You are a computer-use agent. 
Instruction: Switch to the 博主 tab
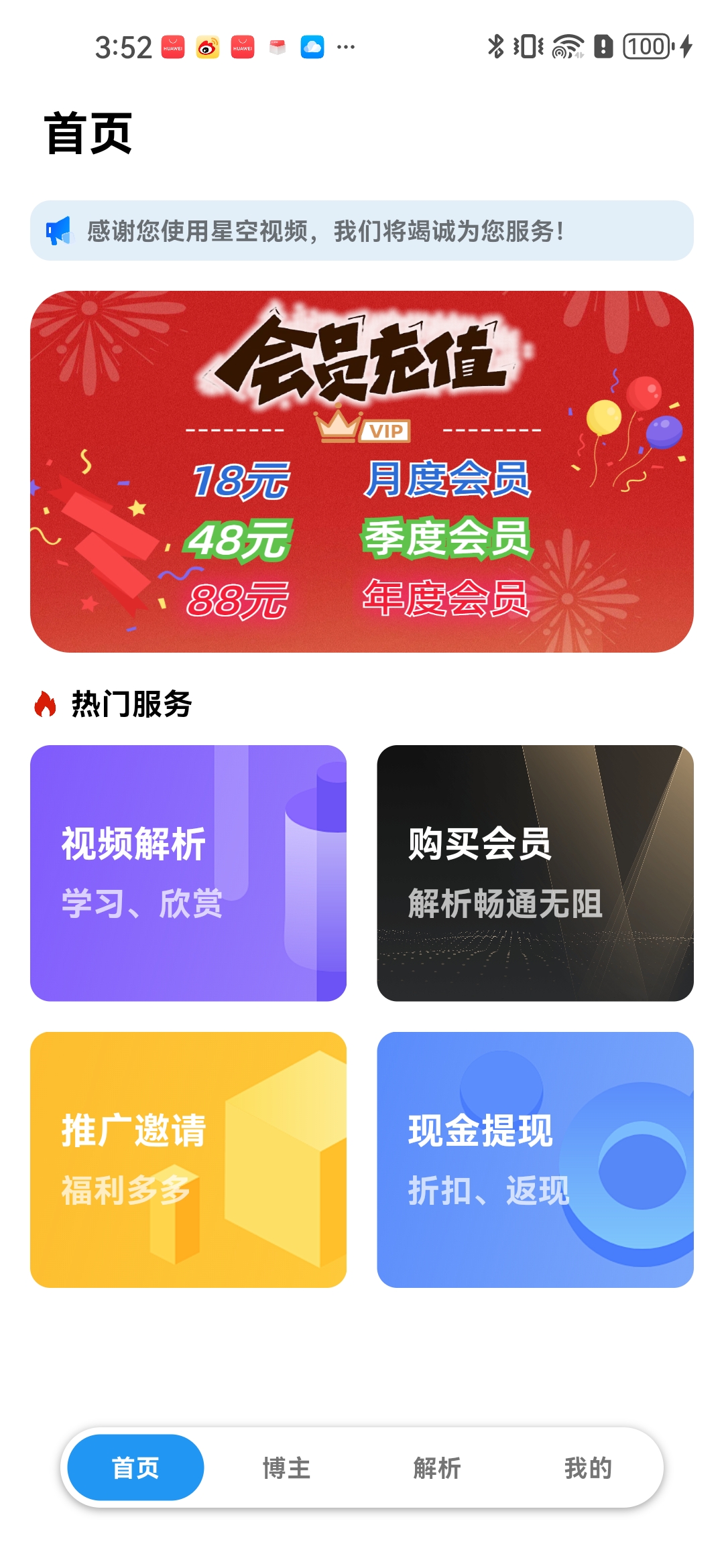286,1467
